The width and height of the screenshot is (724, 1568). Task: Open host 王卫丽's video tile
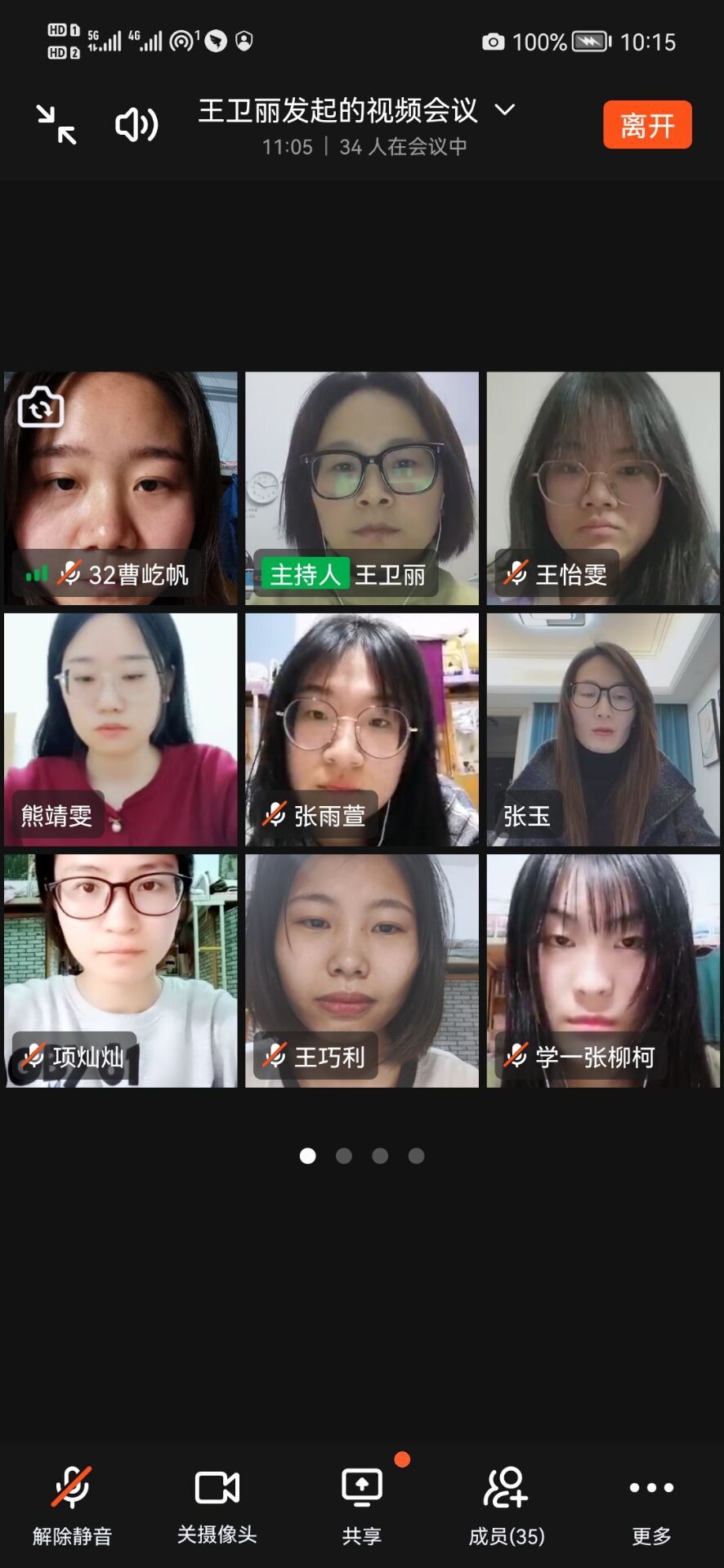[x=362, y=488]
